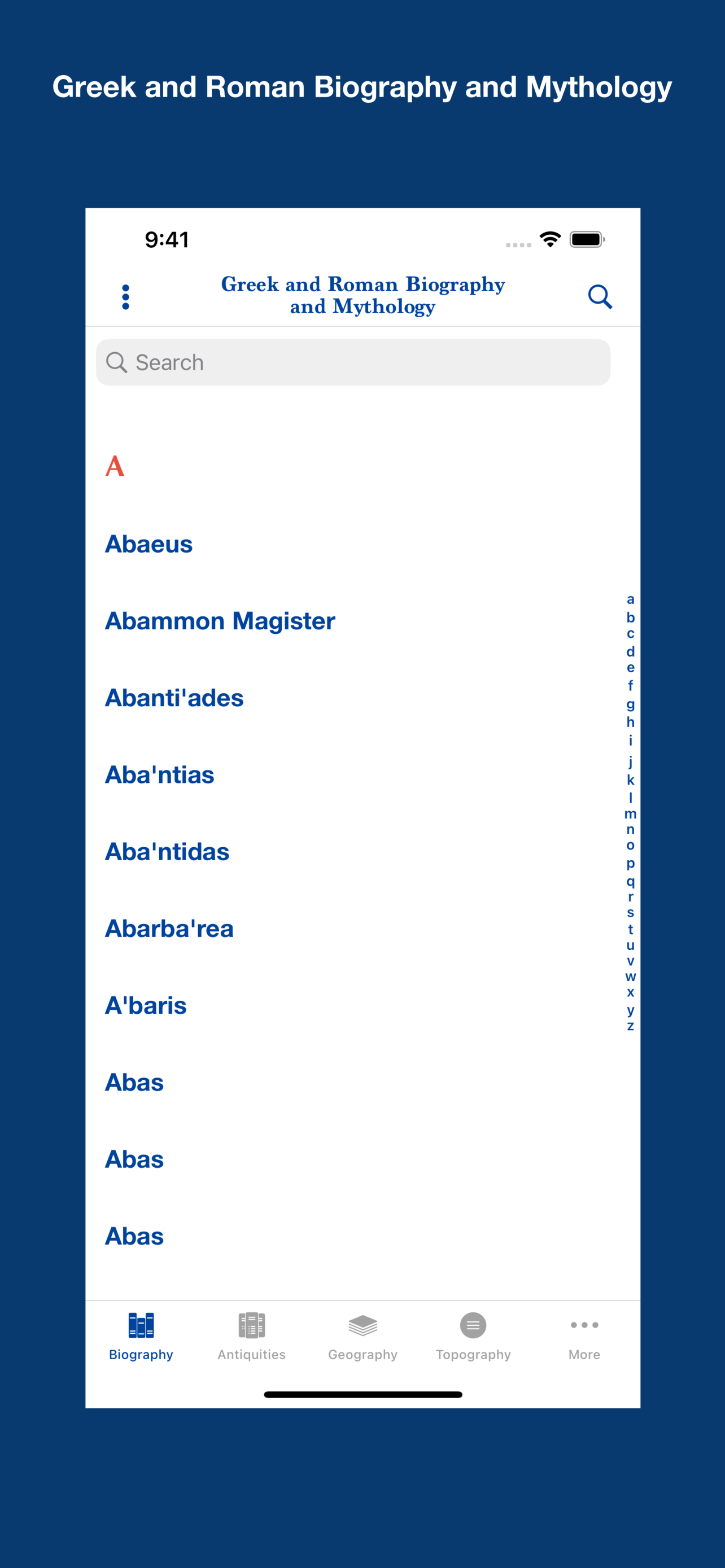Select the red section heading A
Image resolution: width=725 pixels, height=1568 pixels.
click(115, 466)
